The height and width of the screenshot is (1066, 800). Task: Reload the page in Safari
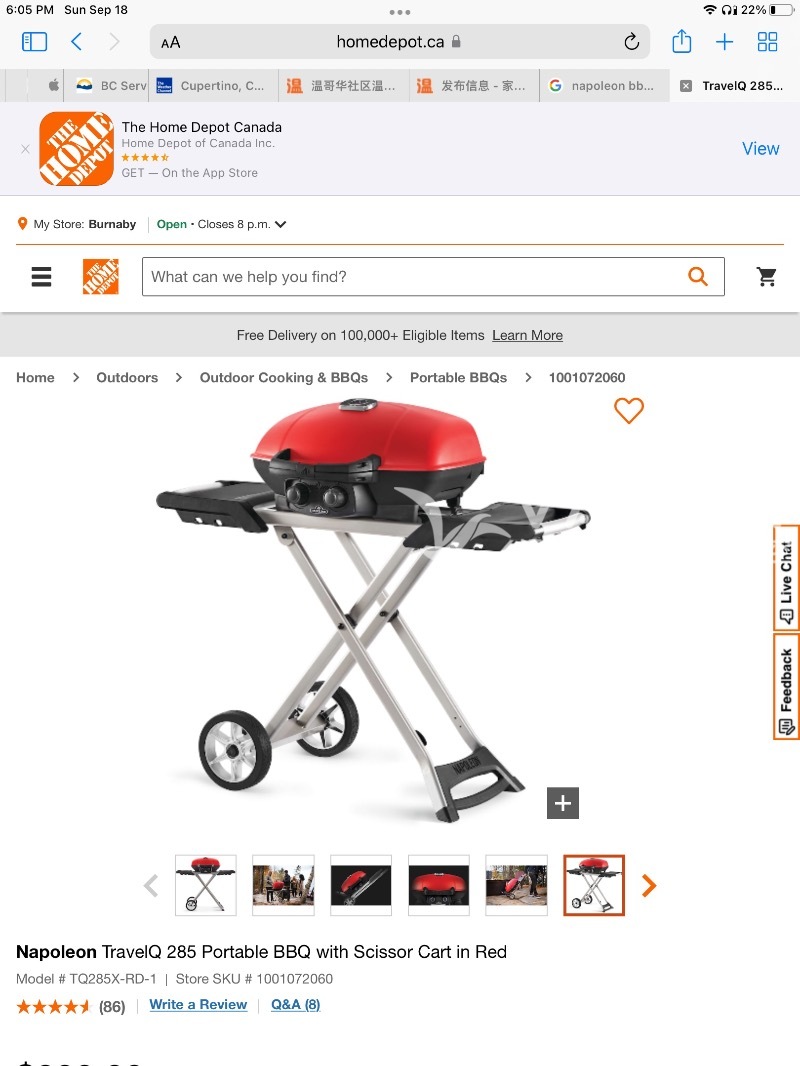(631, 42)
